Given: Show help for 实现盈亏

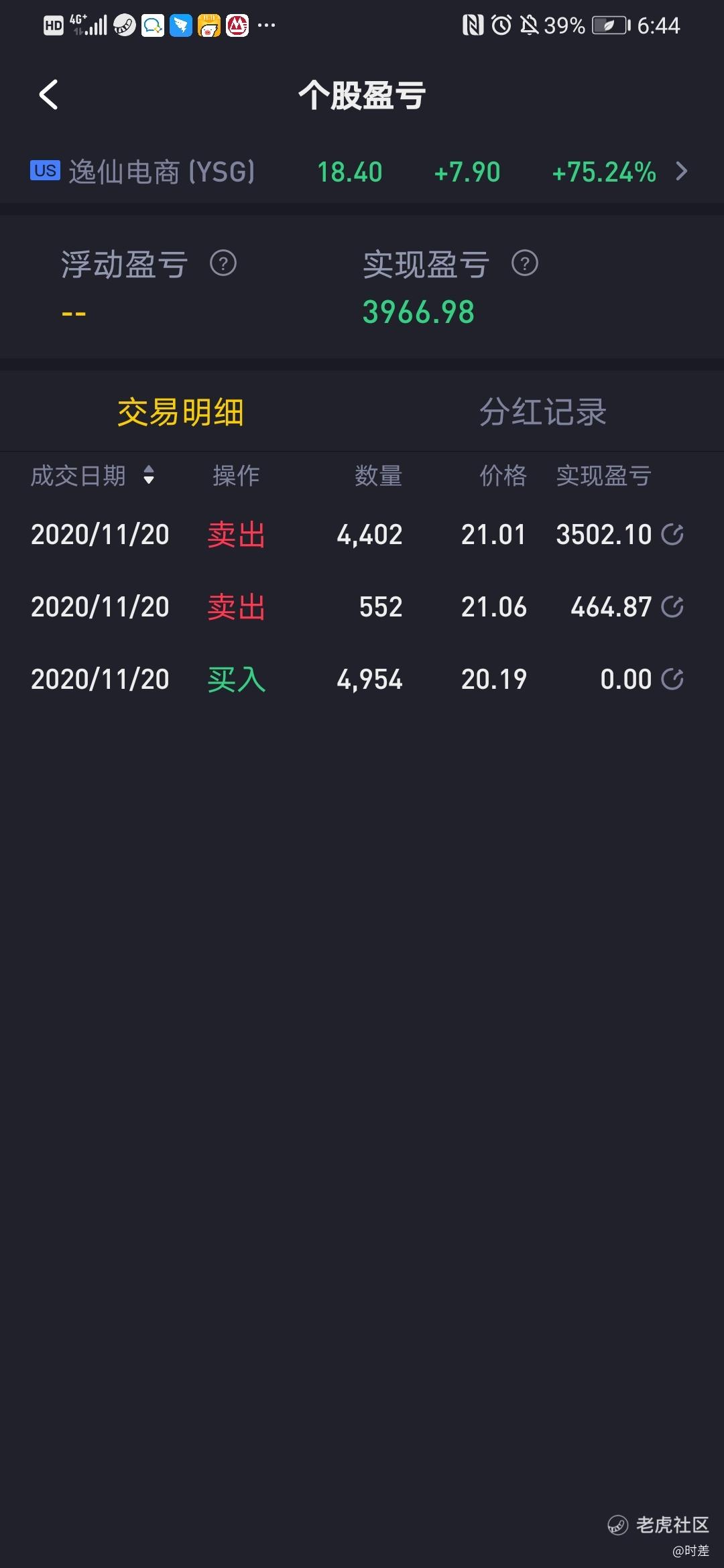Looking at the screenshot, I should click(x=525, y=263).
